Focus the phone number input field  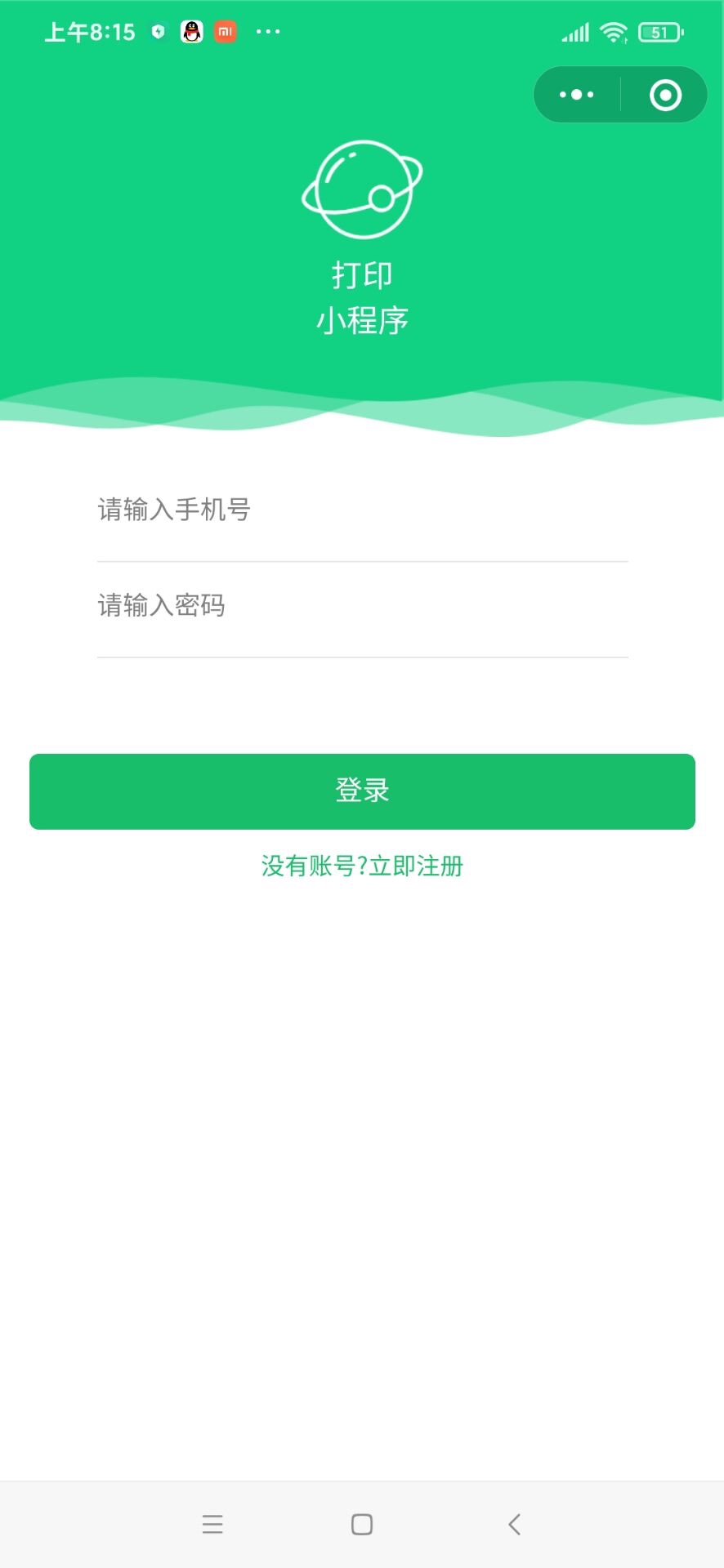click(362, 510)
